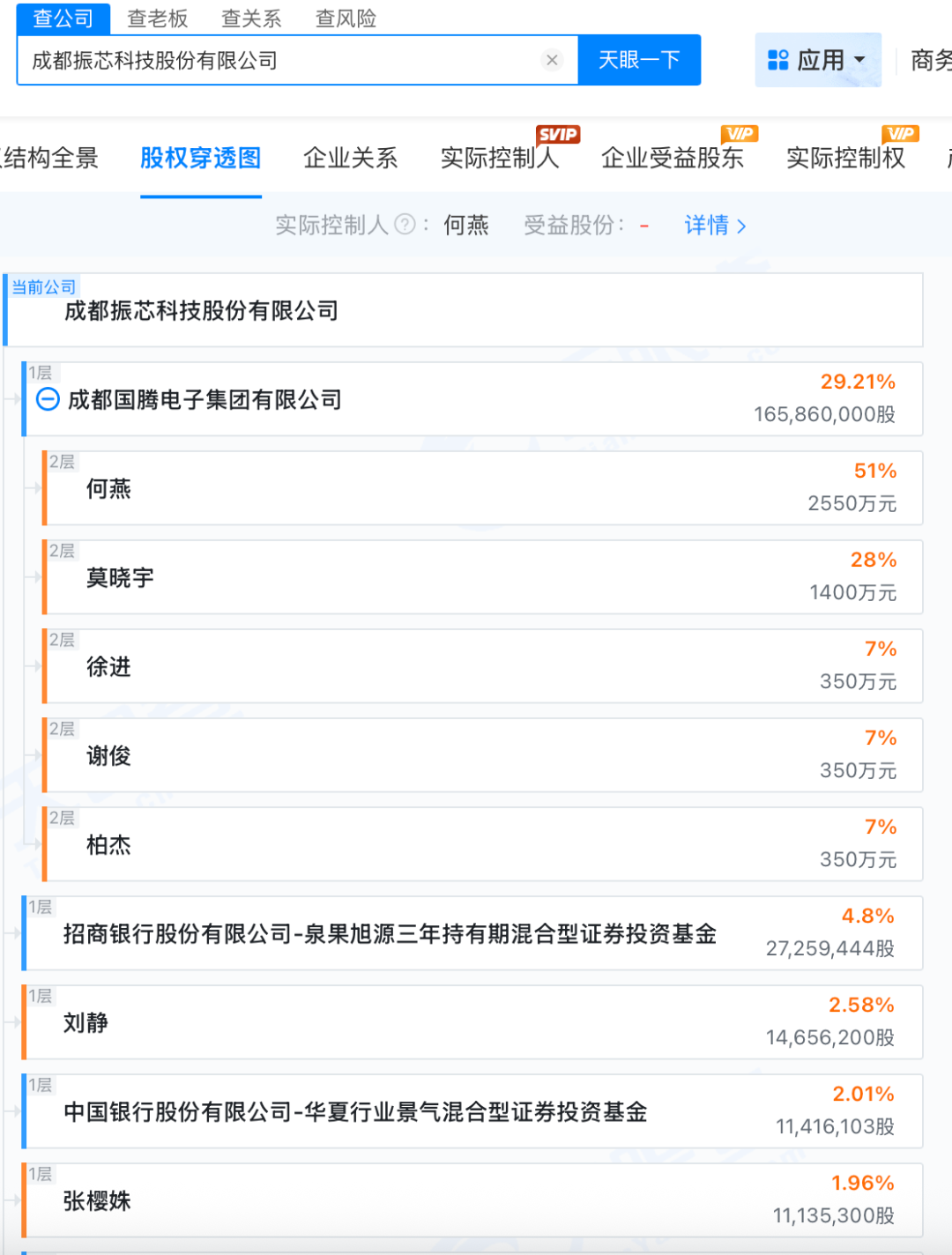Open the 应用 dropdown
952x1255 pixels.
pos(818,60)
